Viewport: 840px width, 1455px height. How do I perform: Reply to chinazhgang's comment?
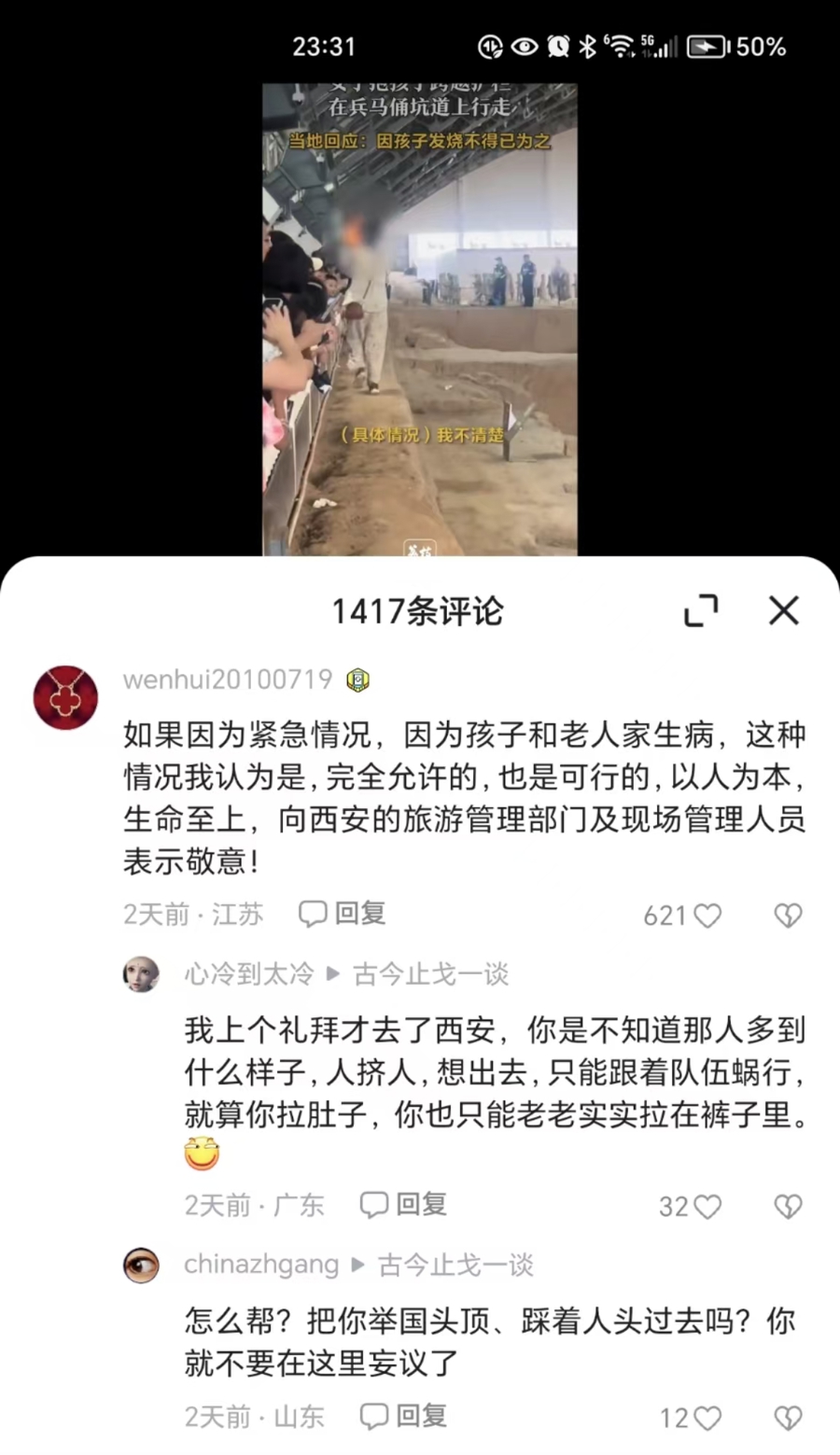(404, 1416)
